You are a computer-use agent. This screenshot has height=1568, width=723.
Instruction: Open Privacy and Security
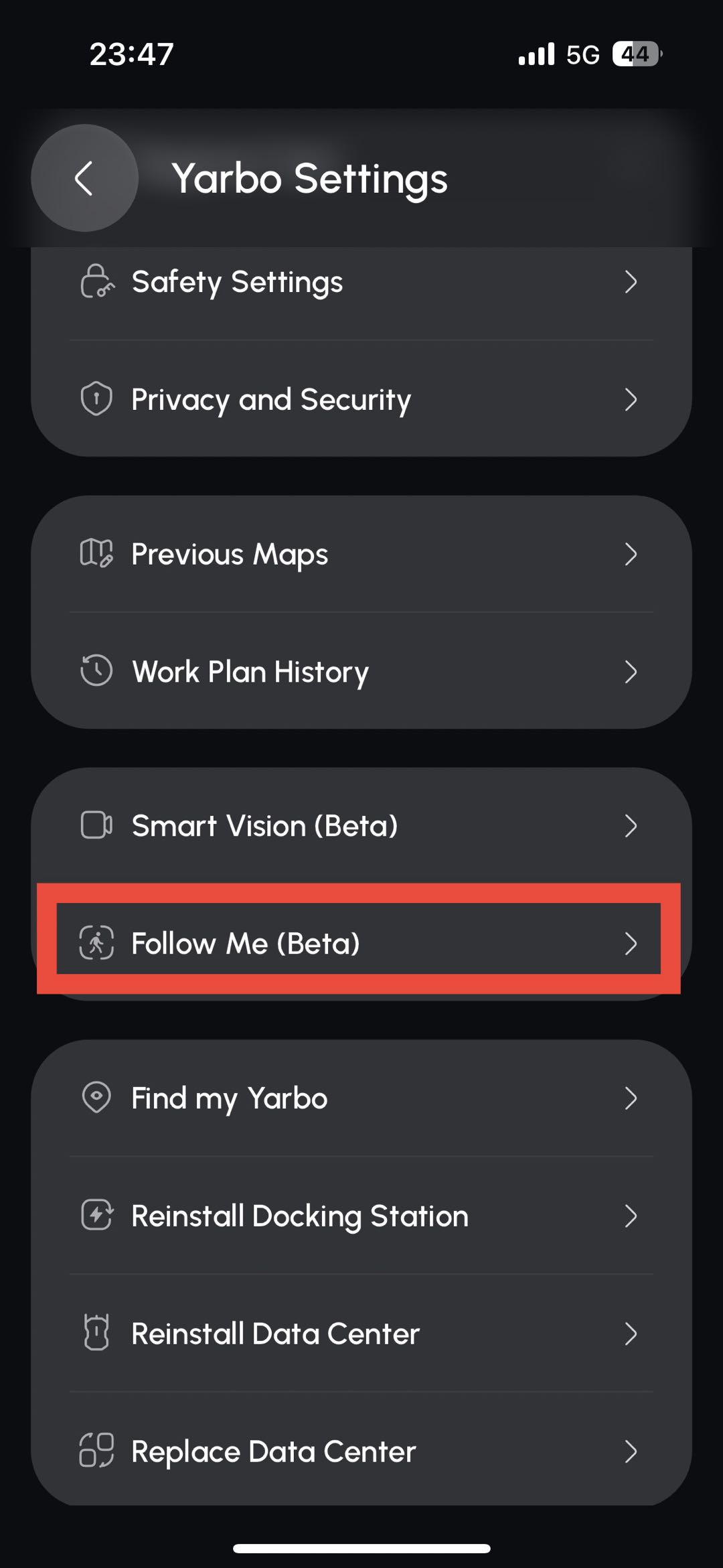[361, 400]
